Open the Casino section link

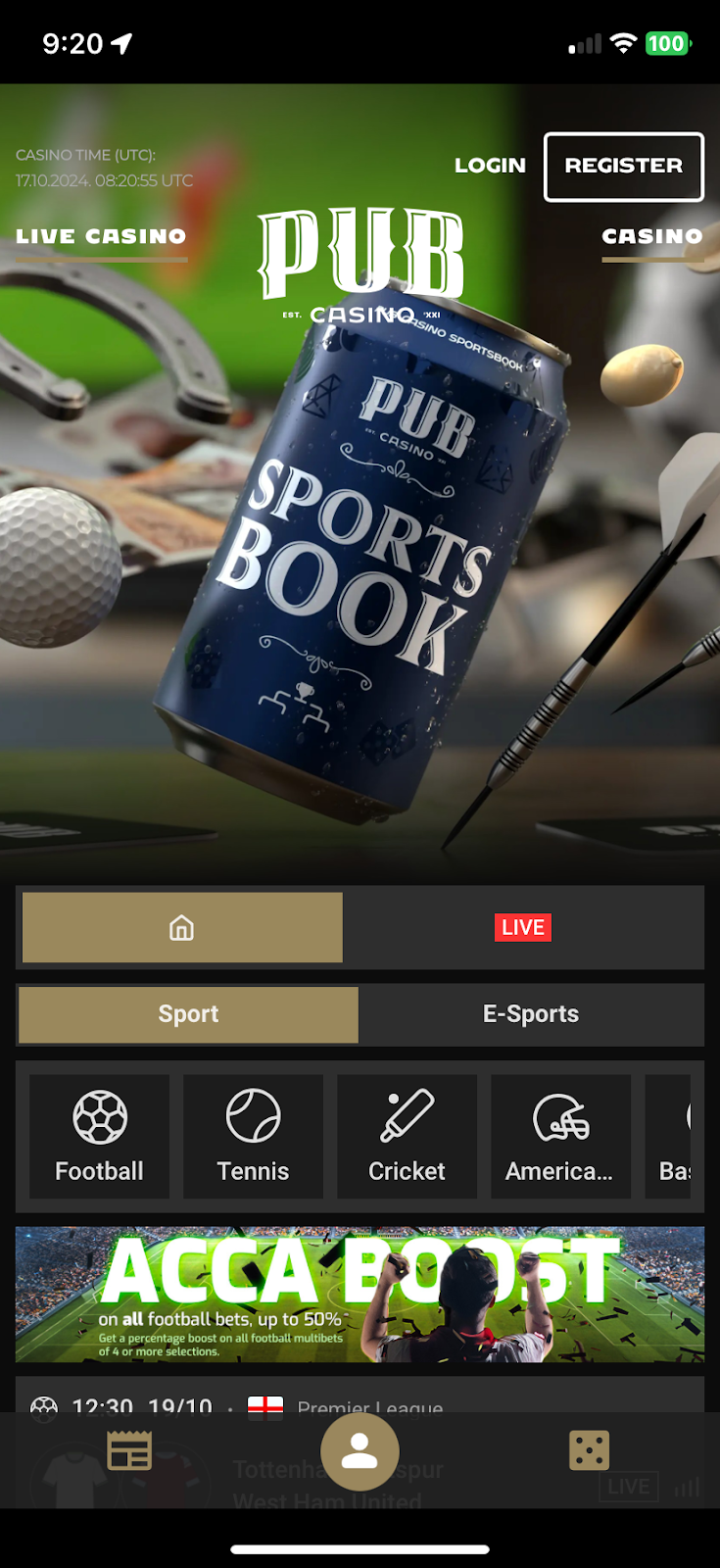(x=651, y=237)
